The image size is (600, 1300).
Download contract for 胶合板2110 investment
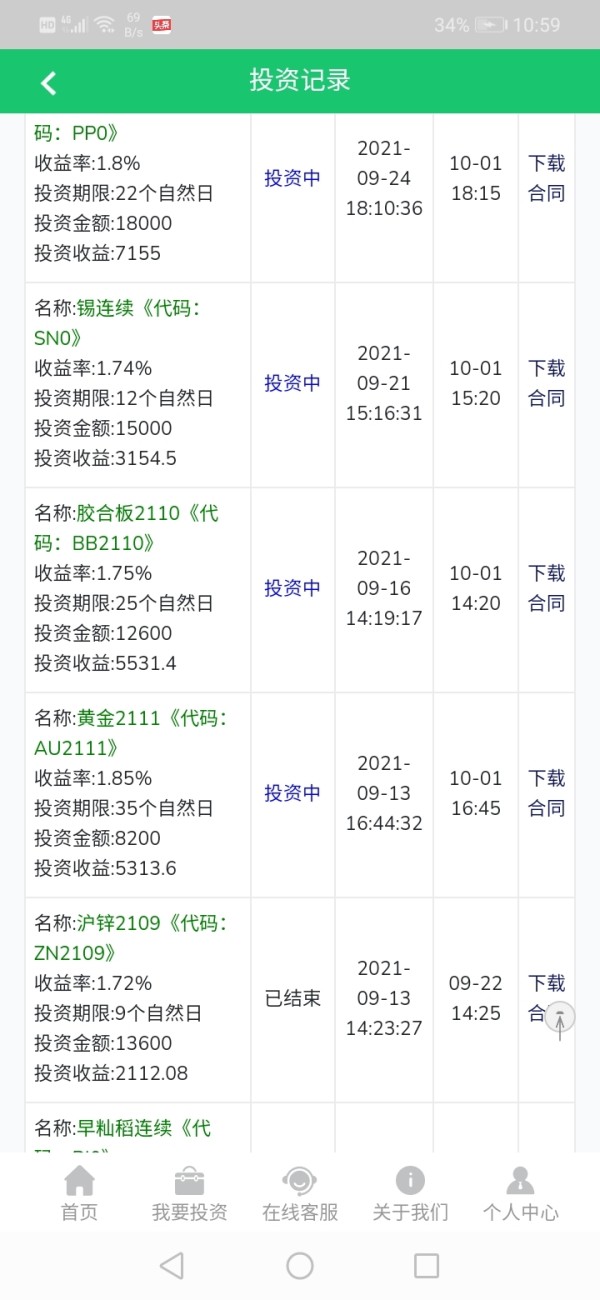click(x=547, y=588)
